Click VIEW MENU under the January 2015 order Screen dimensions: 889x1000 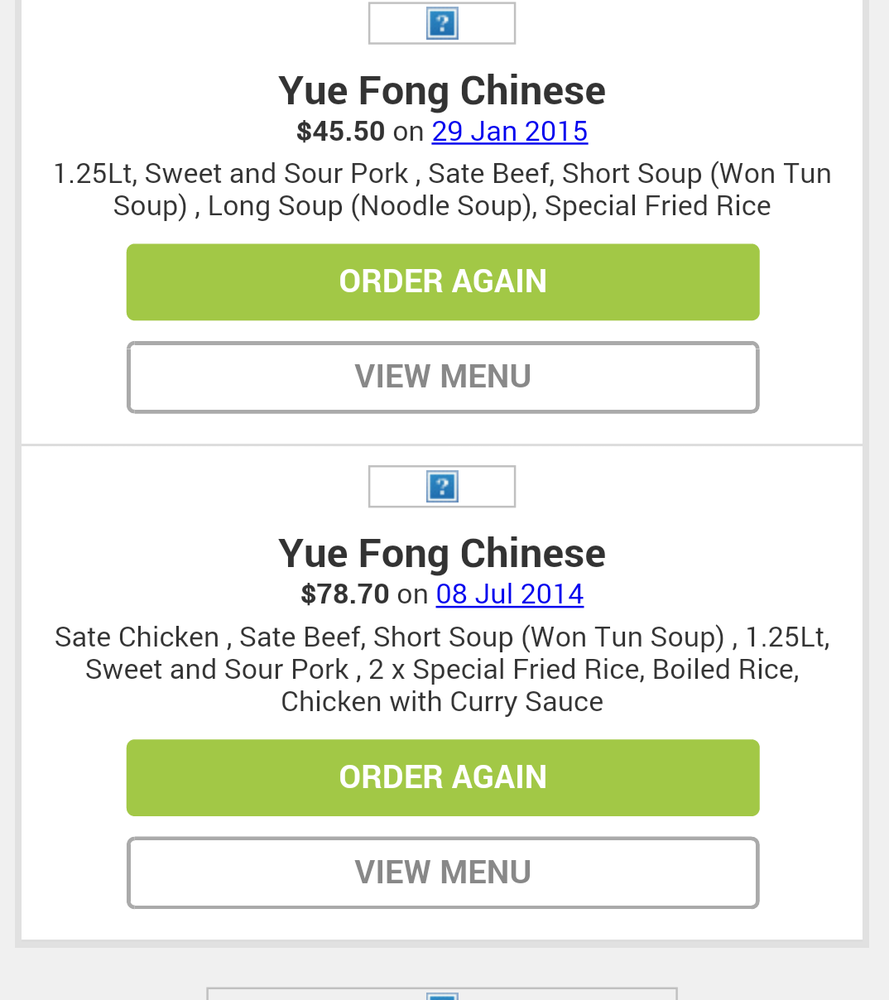[442, 376]
